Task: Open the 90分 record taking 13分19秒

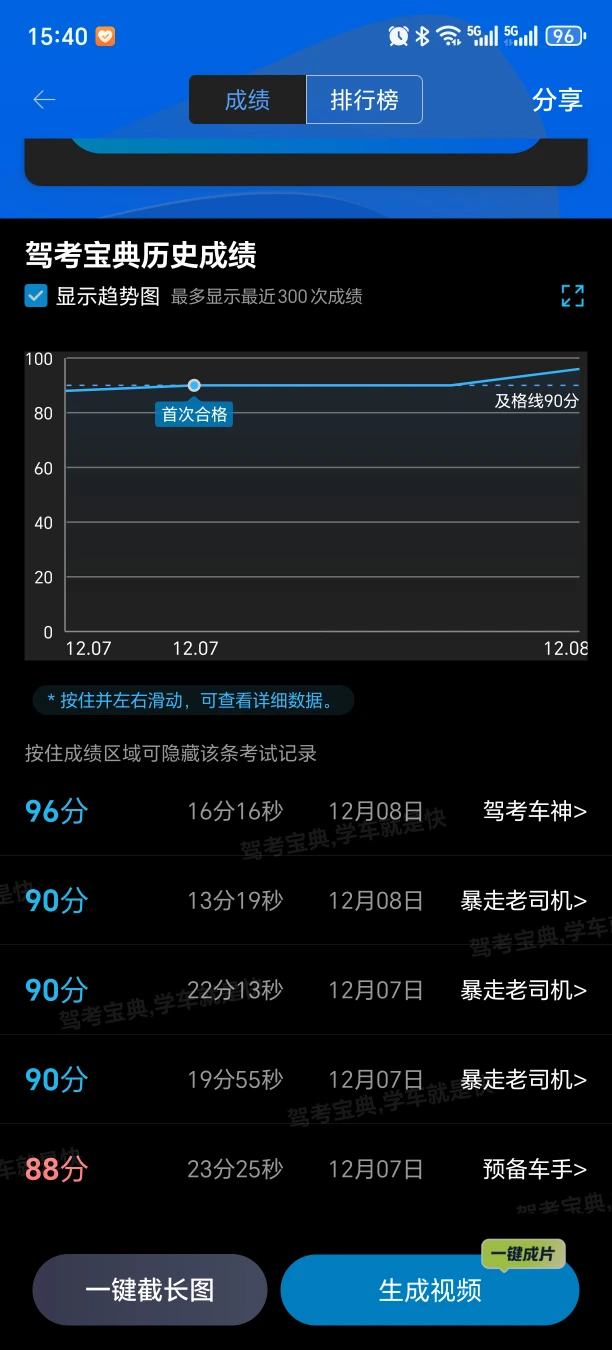Action: coord(306,900)
